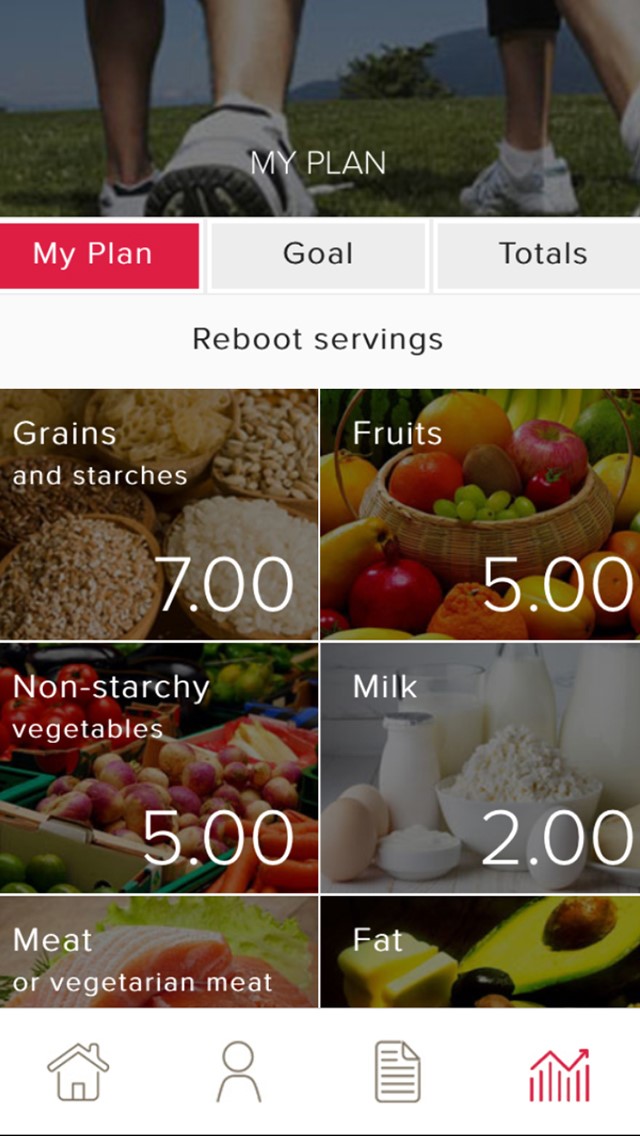Open the Milk servings tile

(480, 768)
